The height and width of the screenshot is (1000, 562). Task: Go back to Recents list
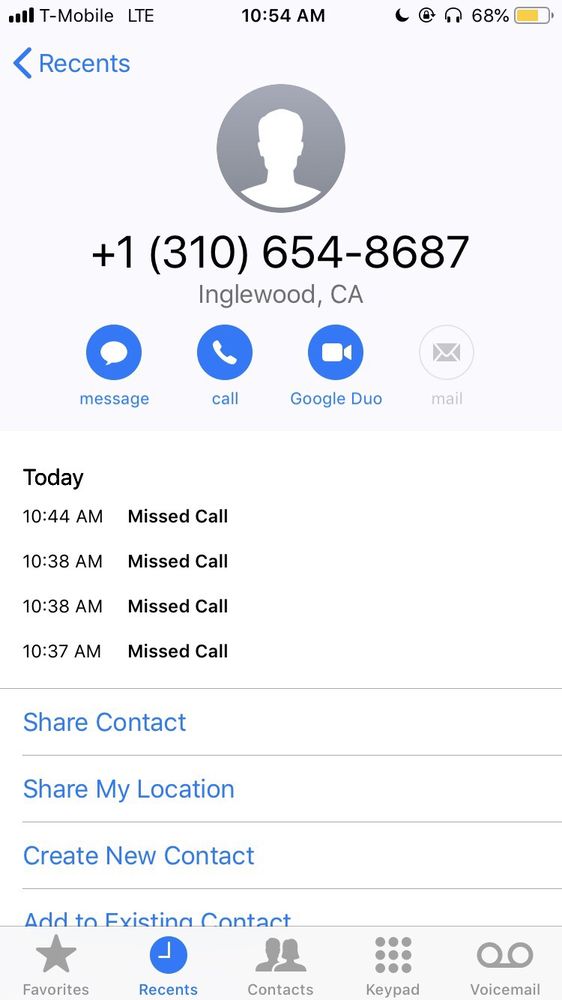(71, 64)
